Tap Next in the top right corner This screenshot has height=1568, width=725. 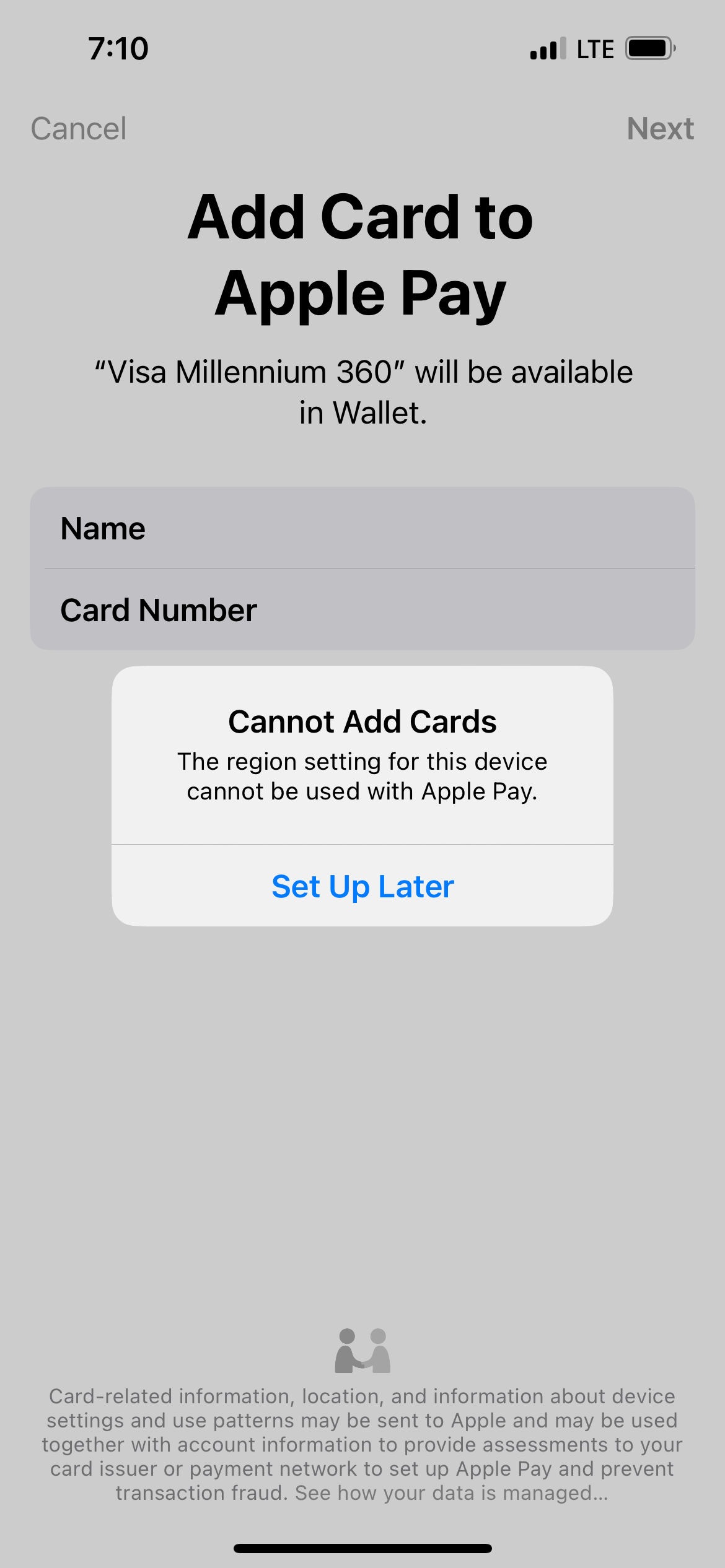point(660,128)
